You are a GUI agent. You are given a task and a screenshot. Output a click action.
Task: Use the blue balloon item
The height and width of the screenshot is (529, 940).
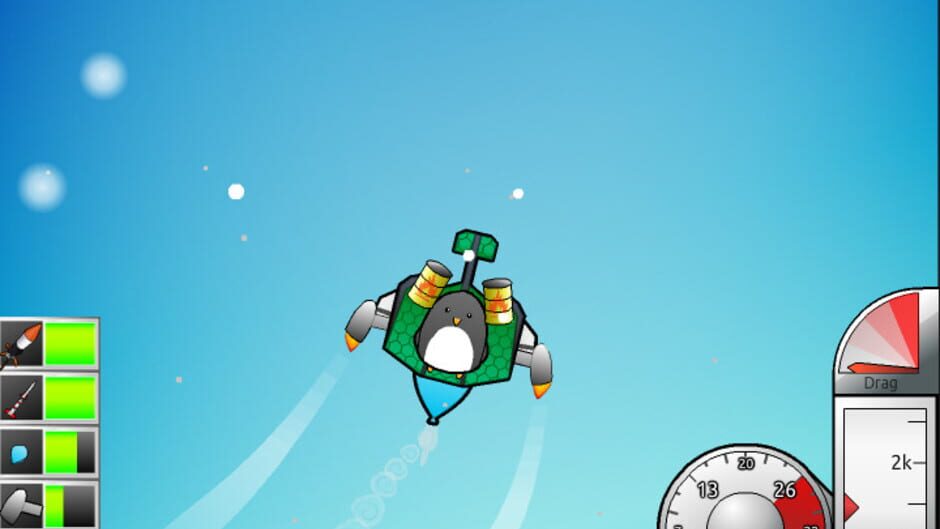(22, 452)
